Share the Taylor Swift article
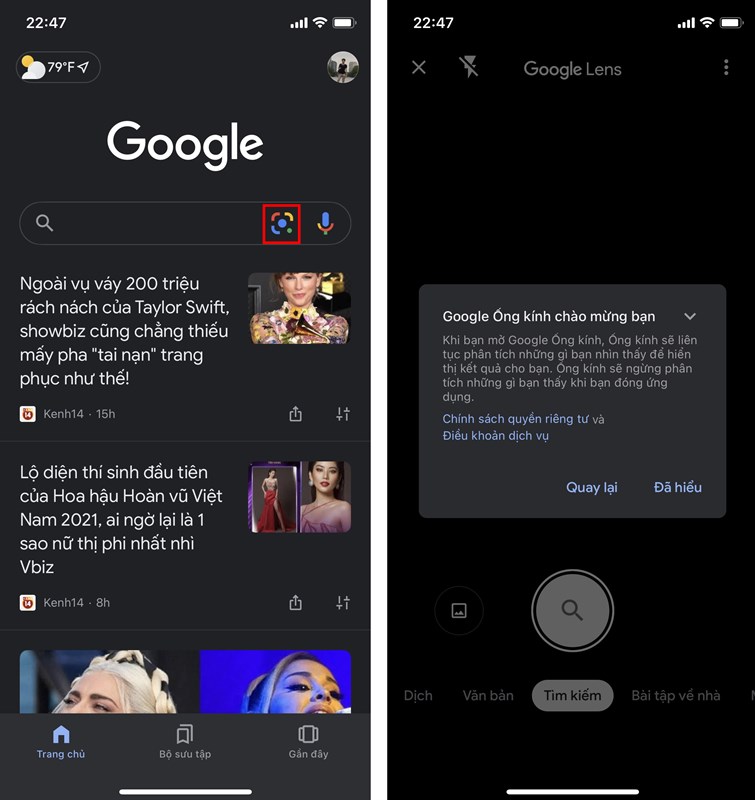 click(296, 414)
